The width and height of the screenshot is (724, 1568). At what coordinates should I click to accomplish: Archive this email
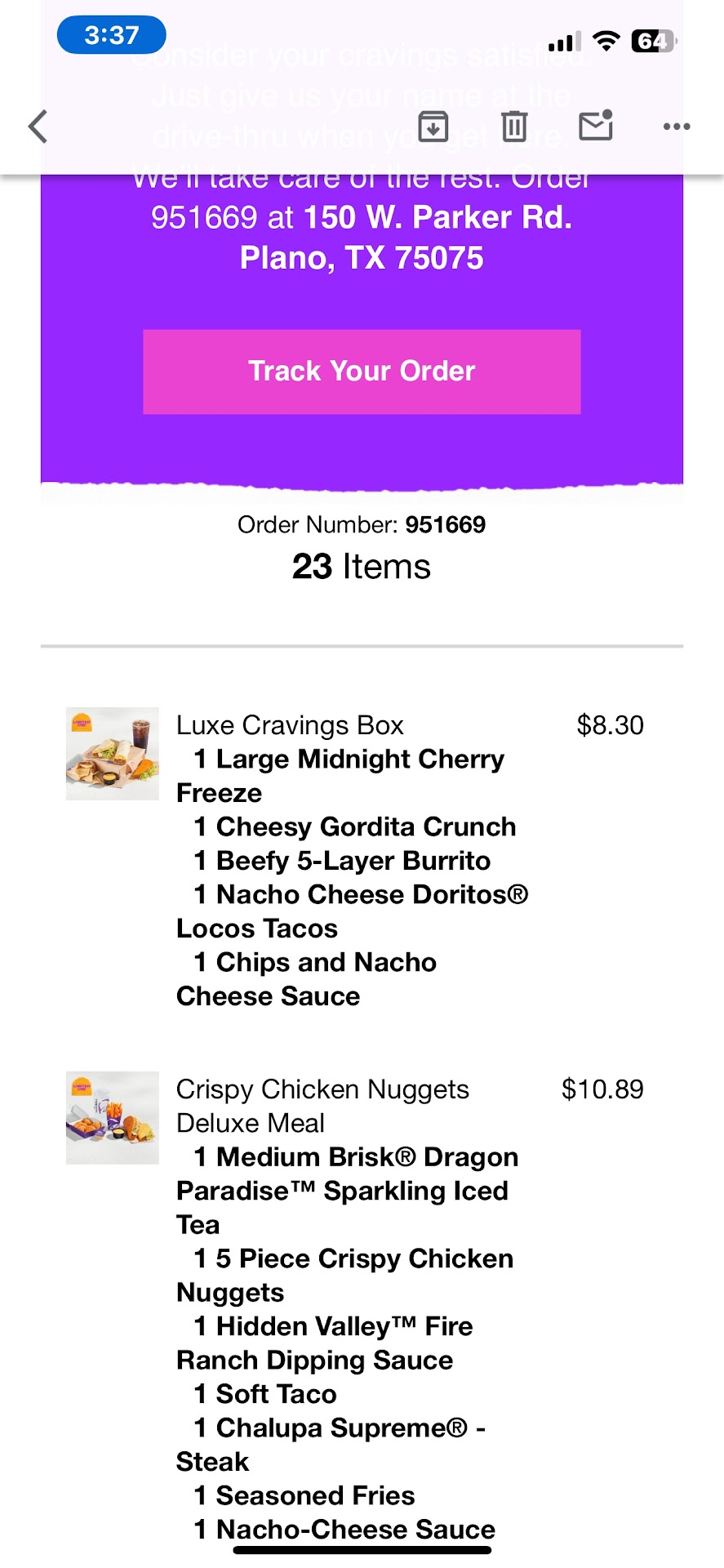click(x=433, y=127)
